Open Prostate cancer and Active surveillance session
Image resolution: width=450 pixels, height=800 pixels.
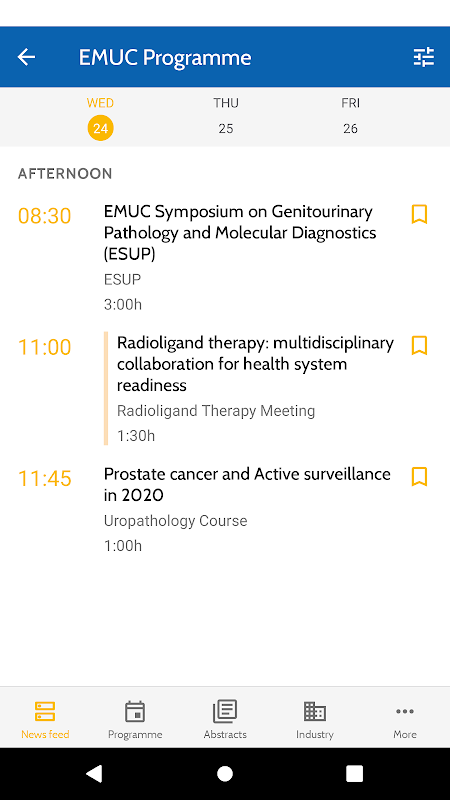[x=247, y=484]
